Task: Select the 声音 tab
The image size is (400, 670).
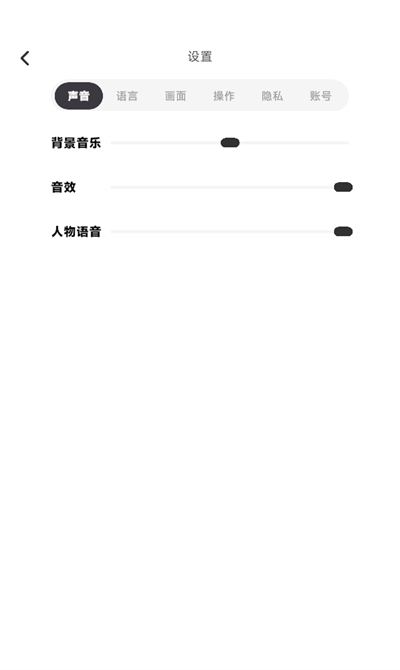Action: pyautogui.click(x=79, y=96)
